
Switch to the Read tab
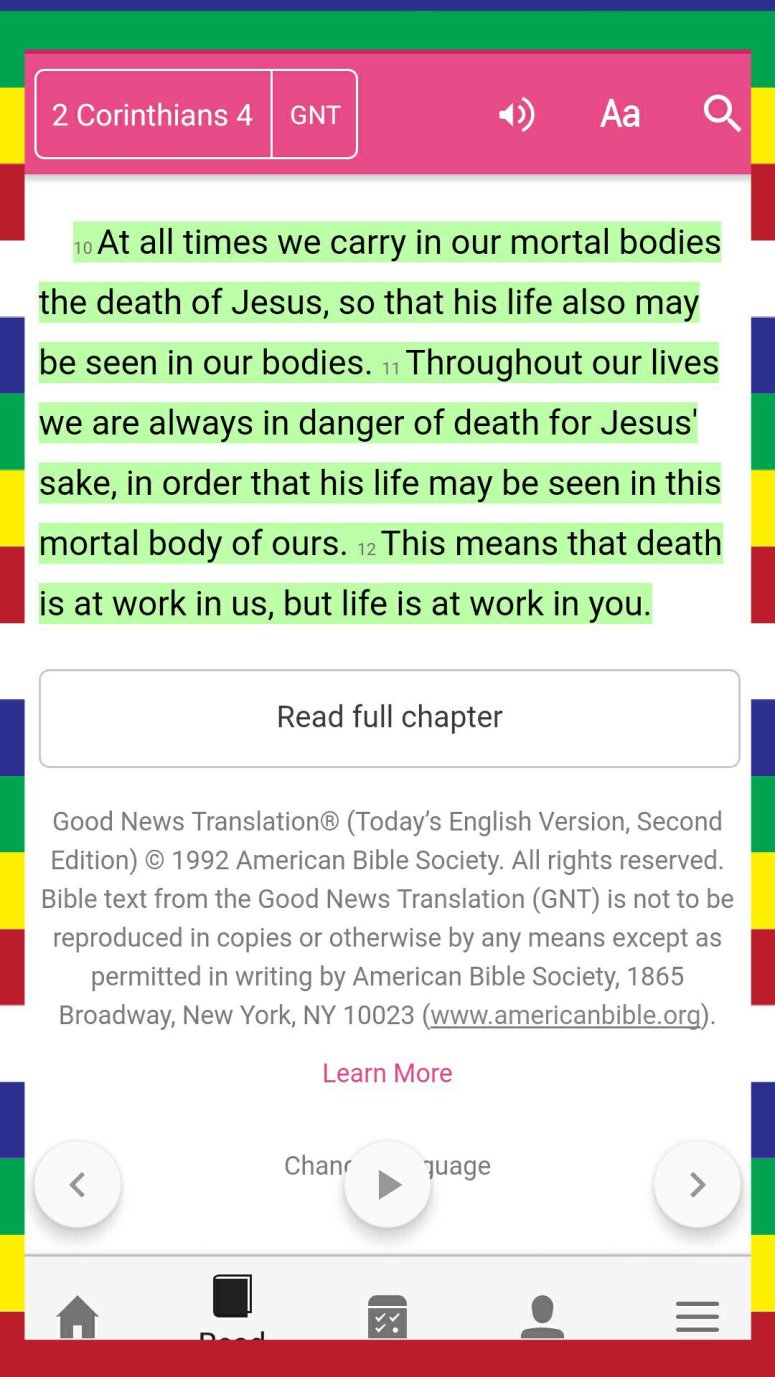tap(232, 1302)
